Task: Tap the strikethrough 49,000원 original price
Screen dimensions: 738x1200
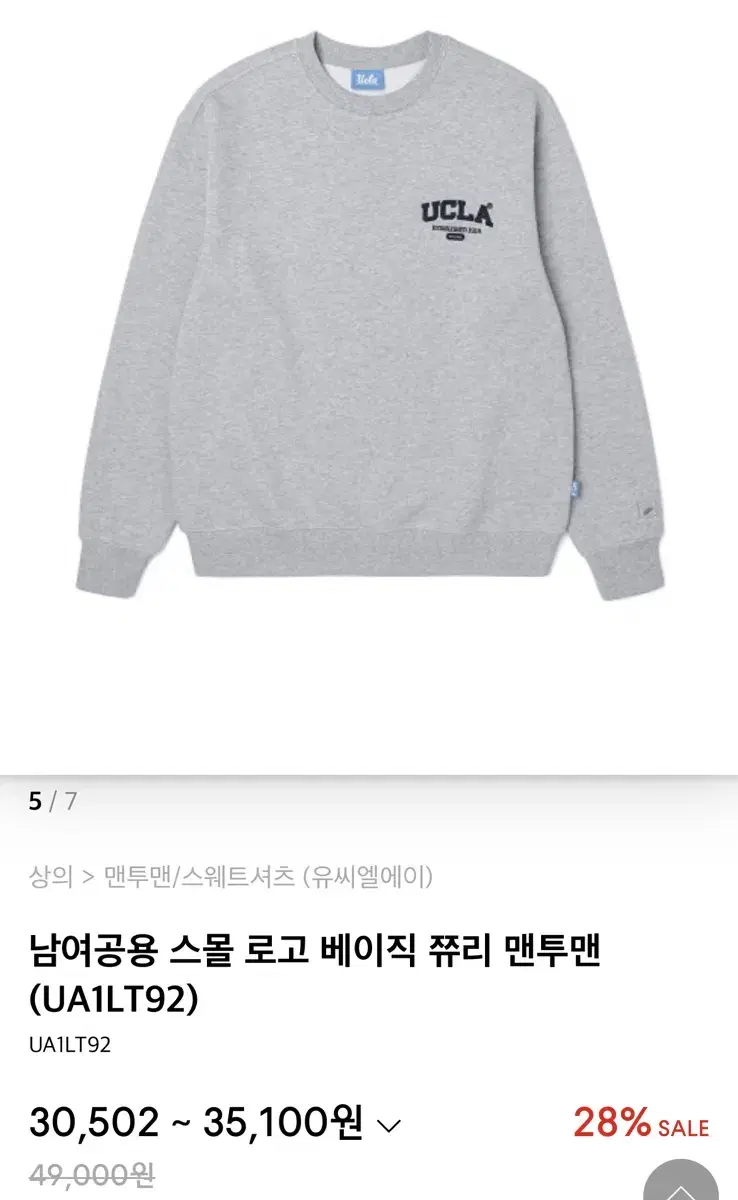Action: (89, 1180)
